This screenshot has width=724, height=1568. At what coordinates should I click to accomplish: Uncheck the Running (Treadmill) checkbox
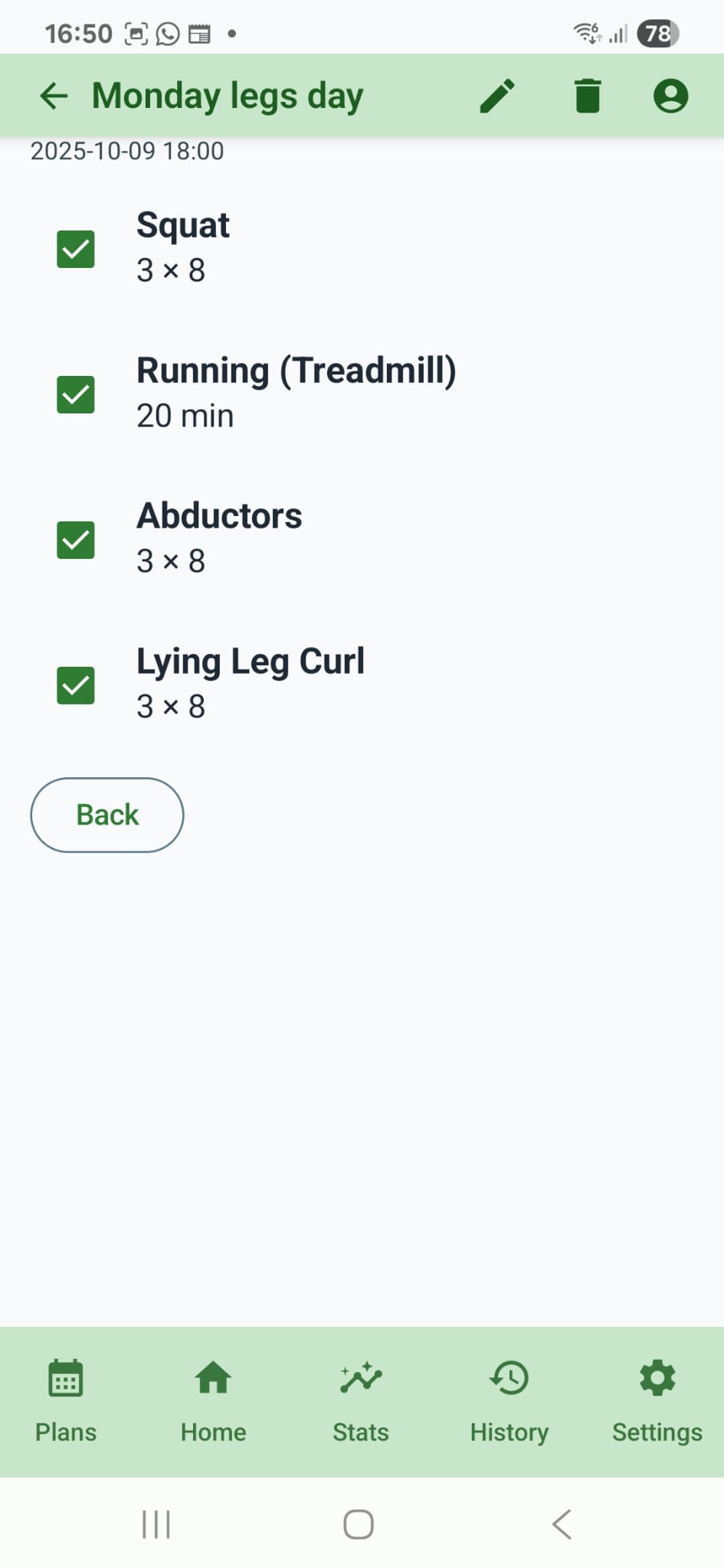point(75,394)
